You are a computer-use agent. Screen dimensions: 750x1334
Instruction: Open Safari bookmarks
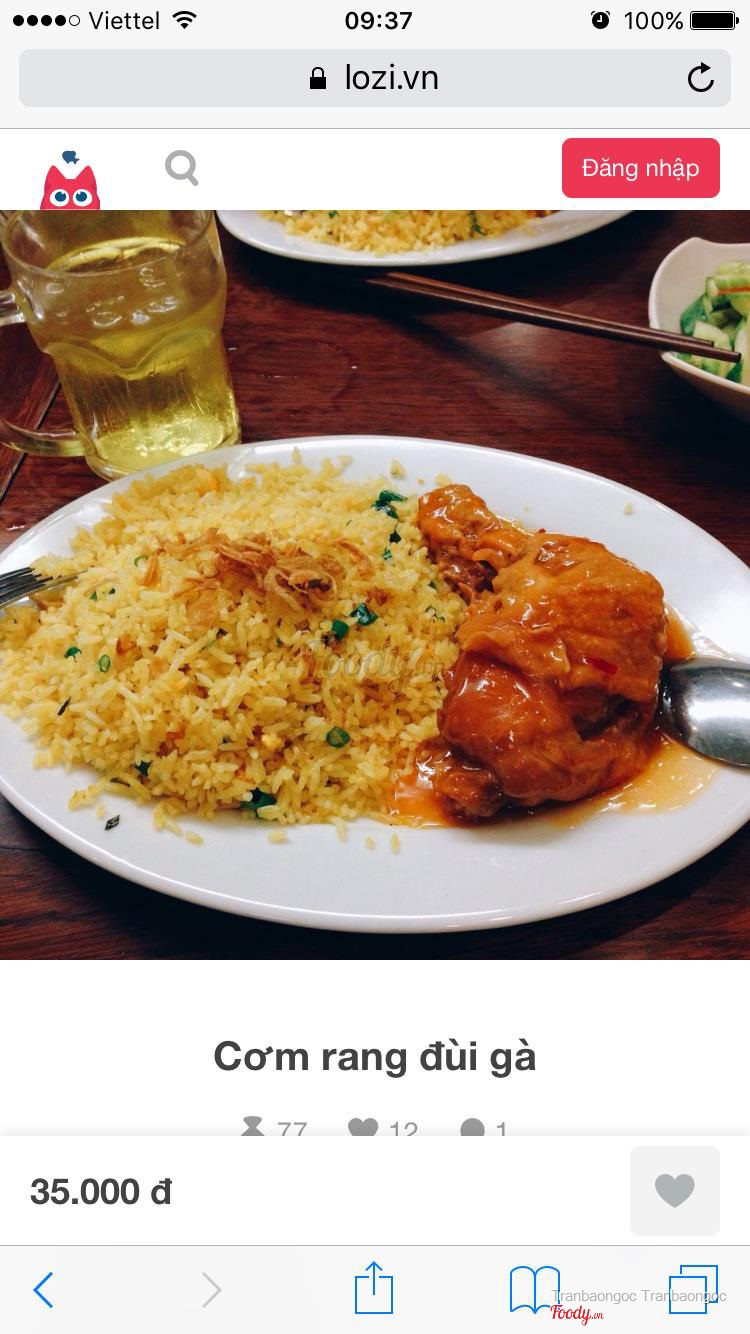coord(534,1288)
